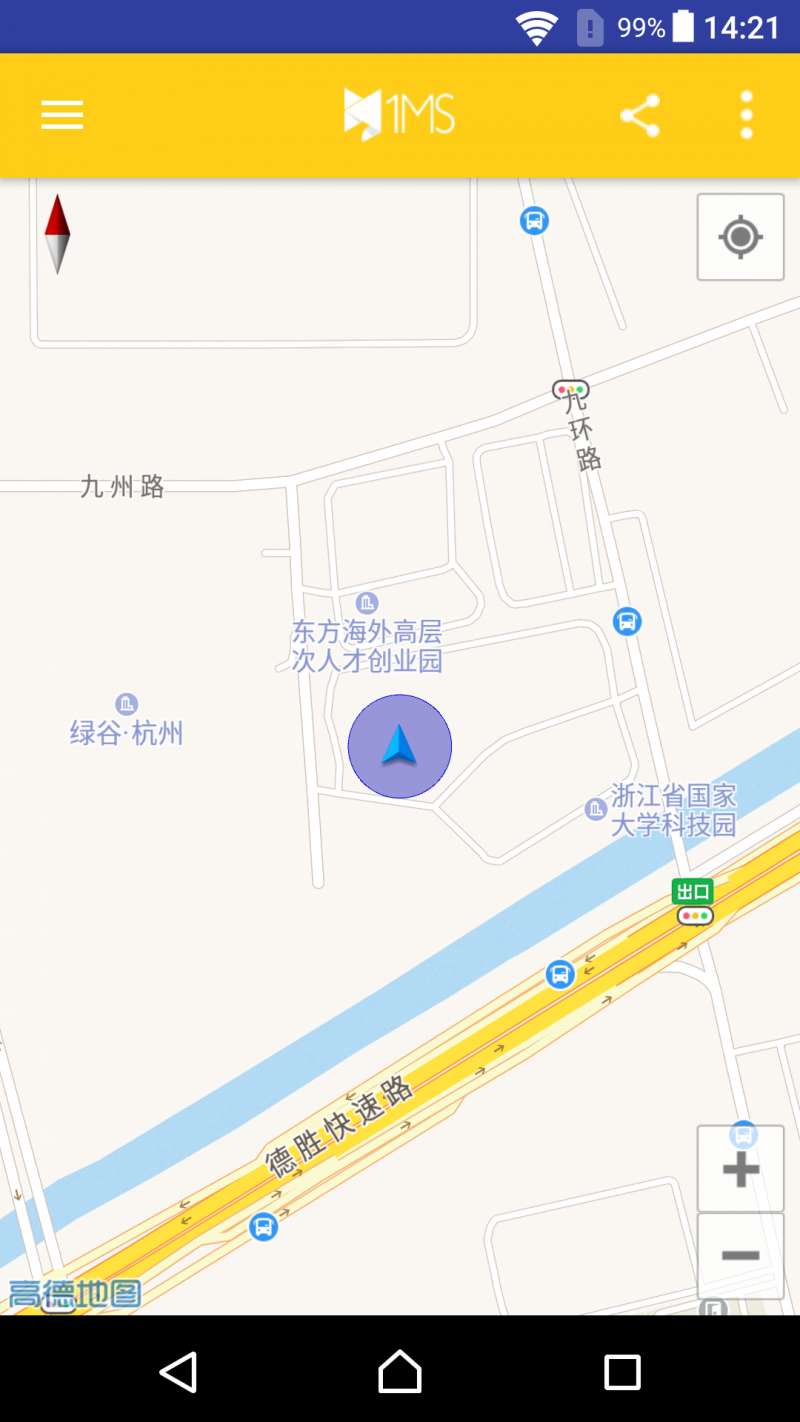Zoom in with the plus button
The image size is (800, 1422).
pos(740,1168)
